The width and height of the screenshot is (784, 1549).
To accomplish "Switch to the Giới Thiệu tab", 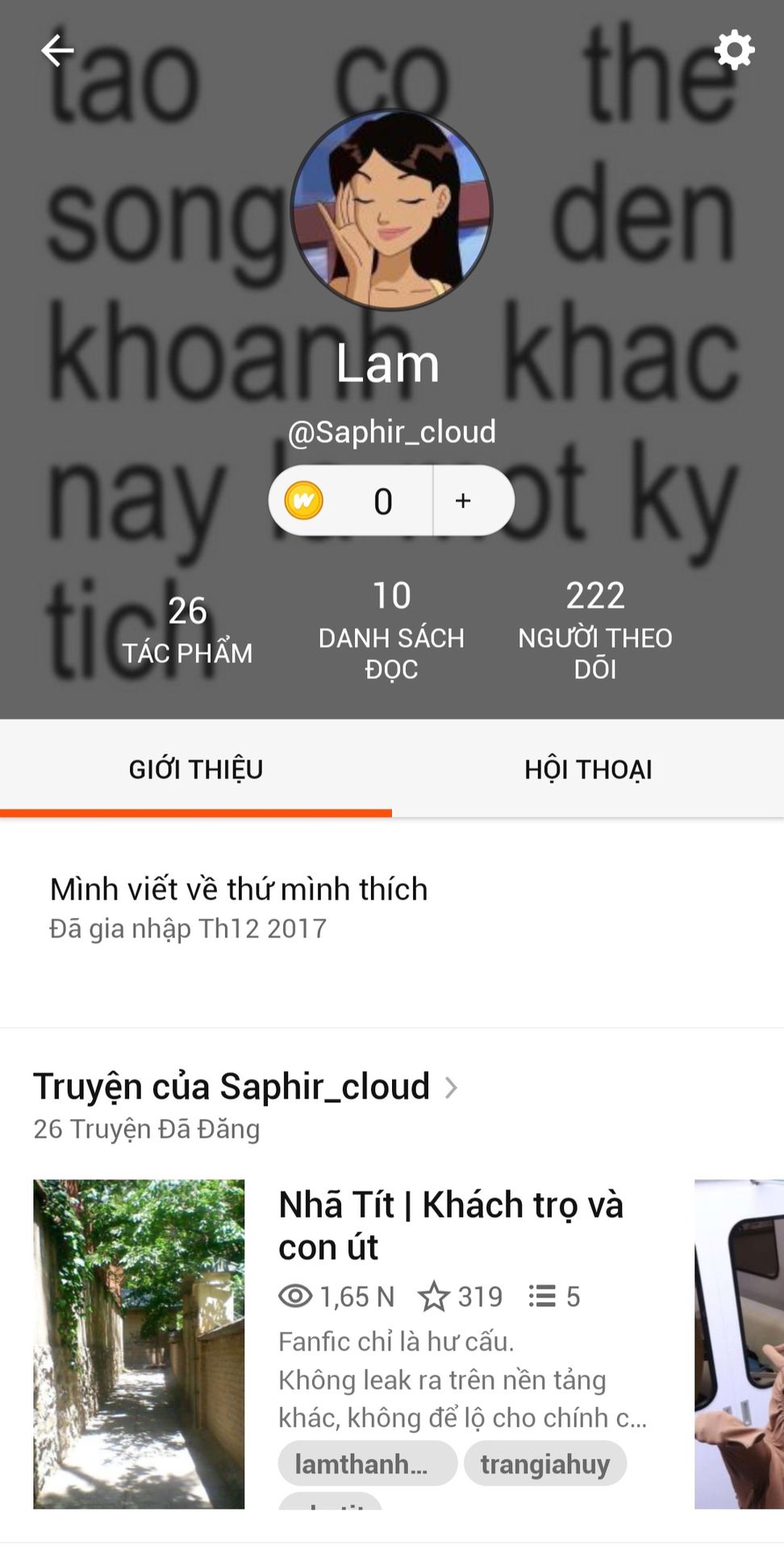I will pos(196,769).
